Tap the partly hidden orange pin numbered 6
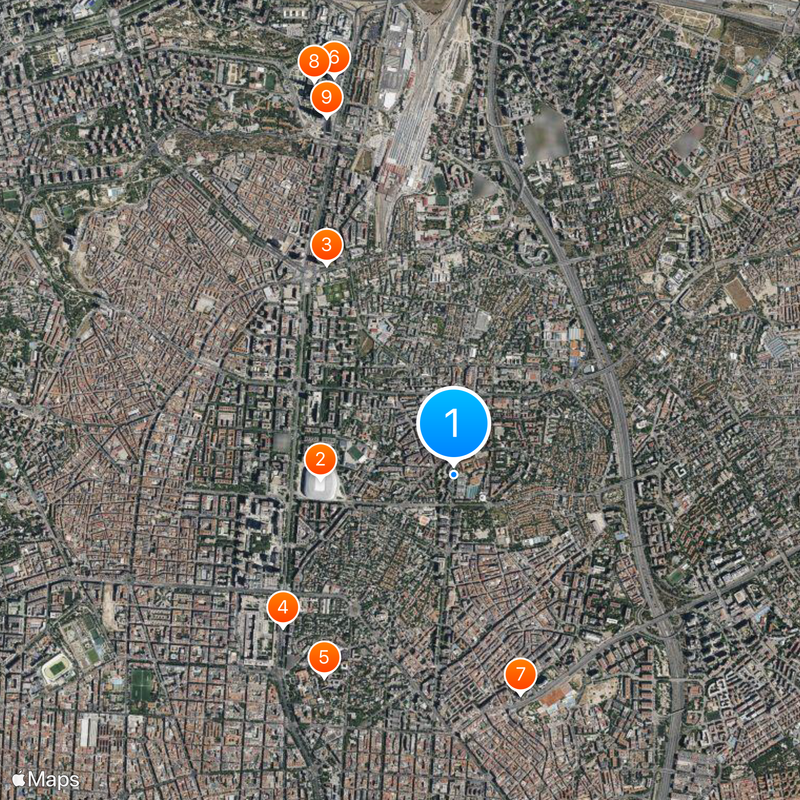The width and height of the screenshot is (800, 800). pyautogui.click(x=339, y=57)
